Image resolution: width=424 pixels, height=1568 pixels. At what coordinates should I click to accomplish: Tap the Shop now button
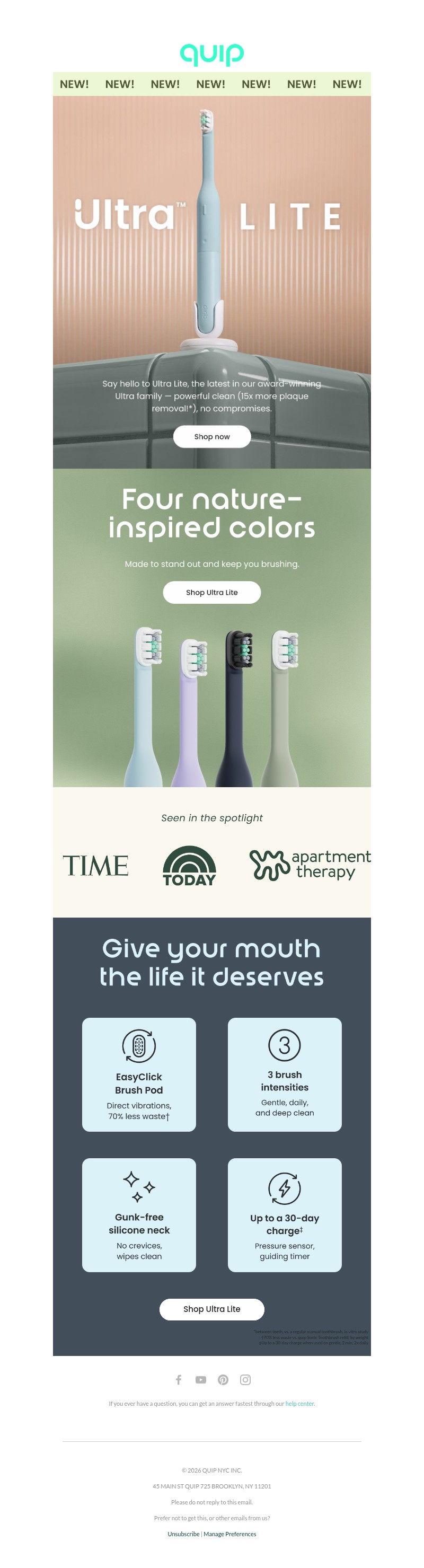coord(211,436)
